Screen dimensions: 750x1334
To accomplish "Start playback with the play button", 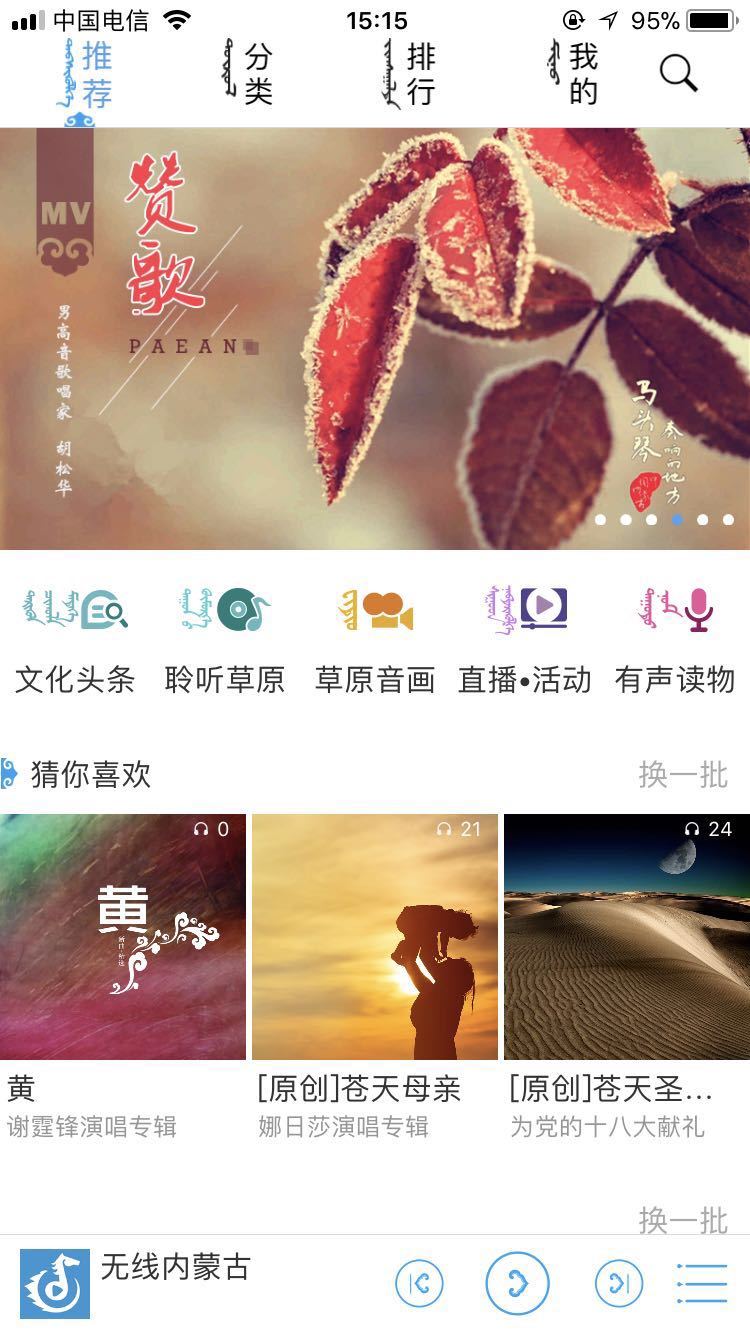I will (x=517, y=1283).
